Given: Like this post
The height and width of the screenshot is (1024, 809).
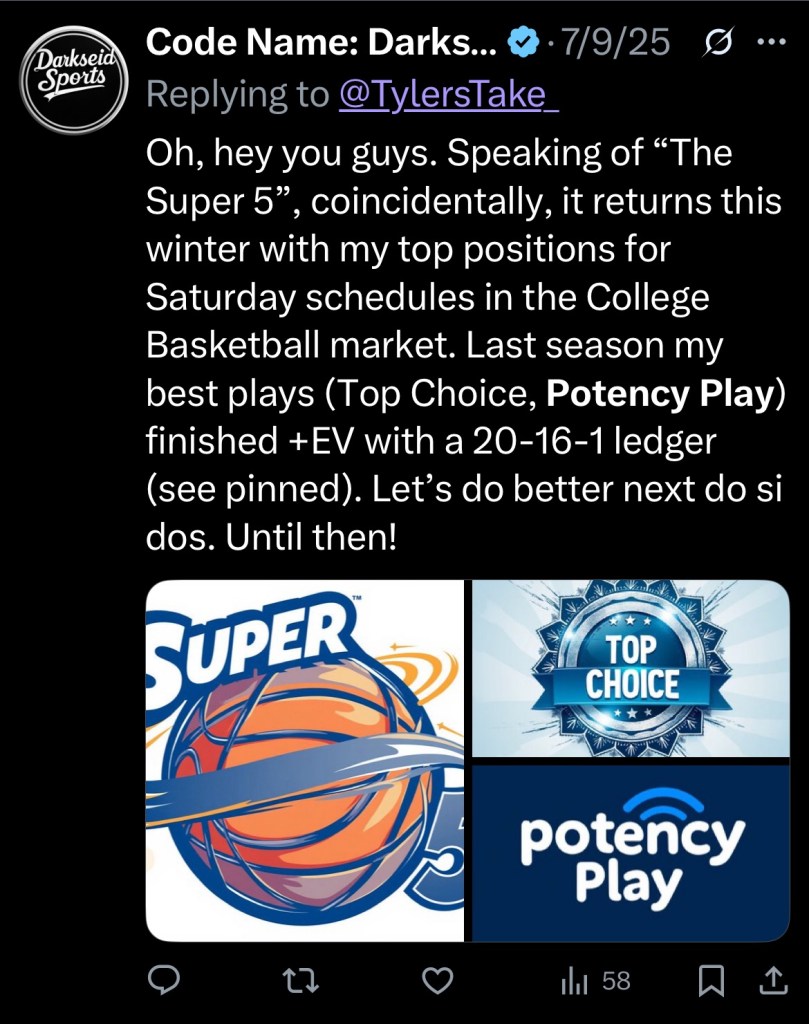Looking at the screenshot, I should click(x=437, y=982).
